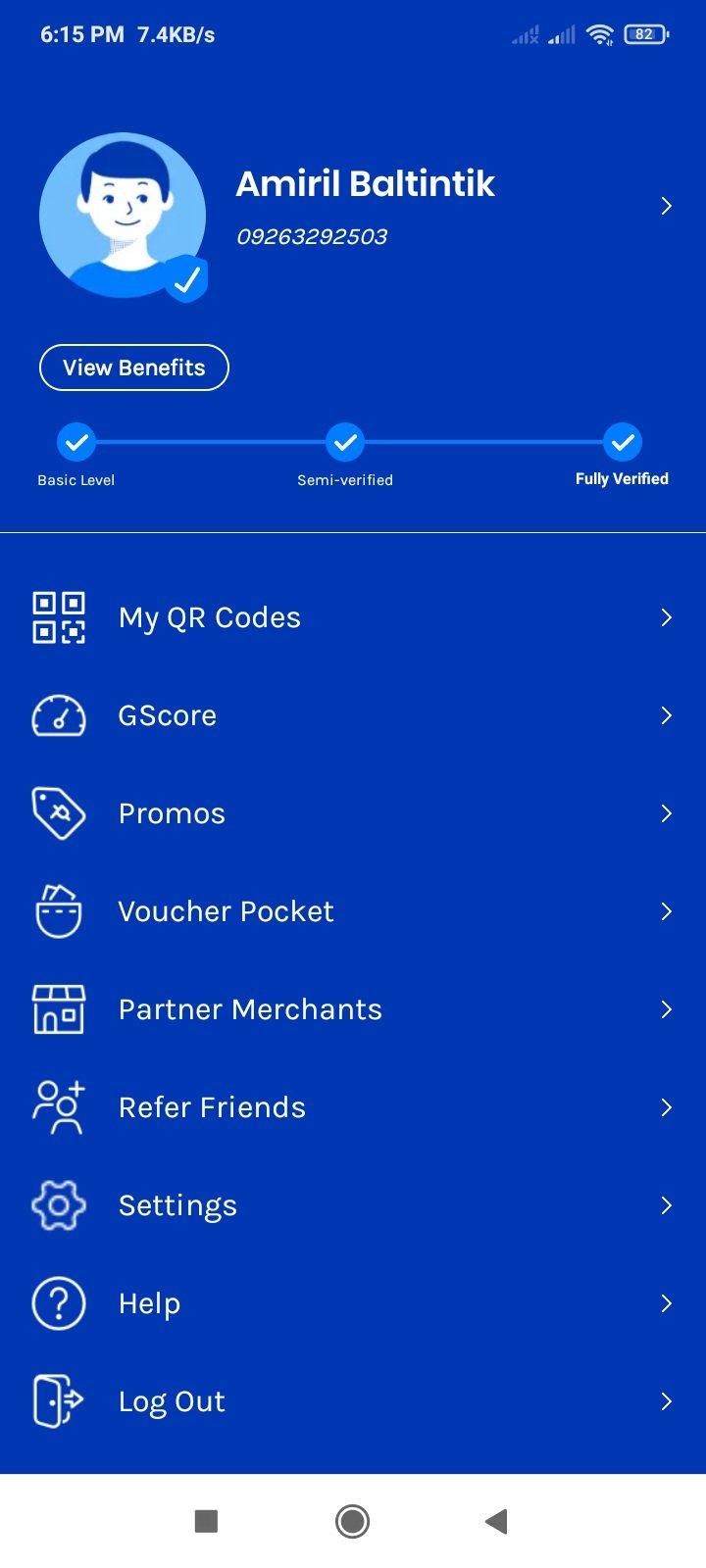This screenshot has height=1568, width=706.
Task: Tap the system back button
Action: click(x=496, y=1521)
